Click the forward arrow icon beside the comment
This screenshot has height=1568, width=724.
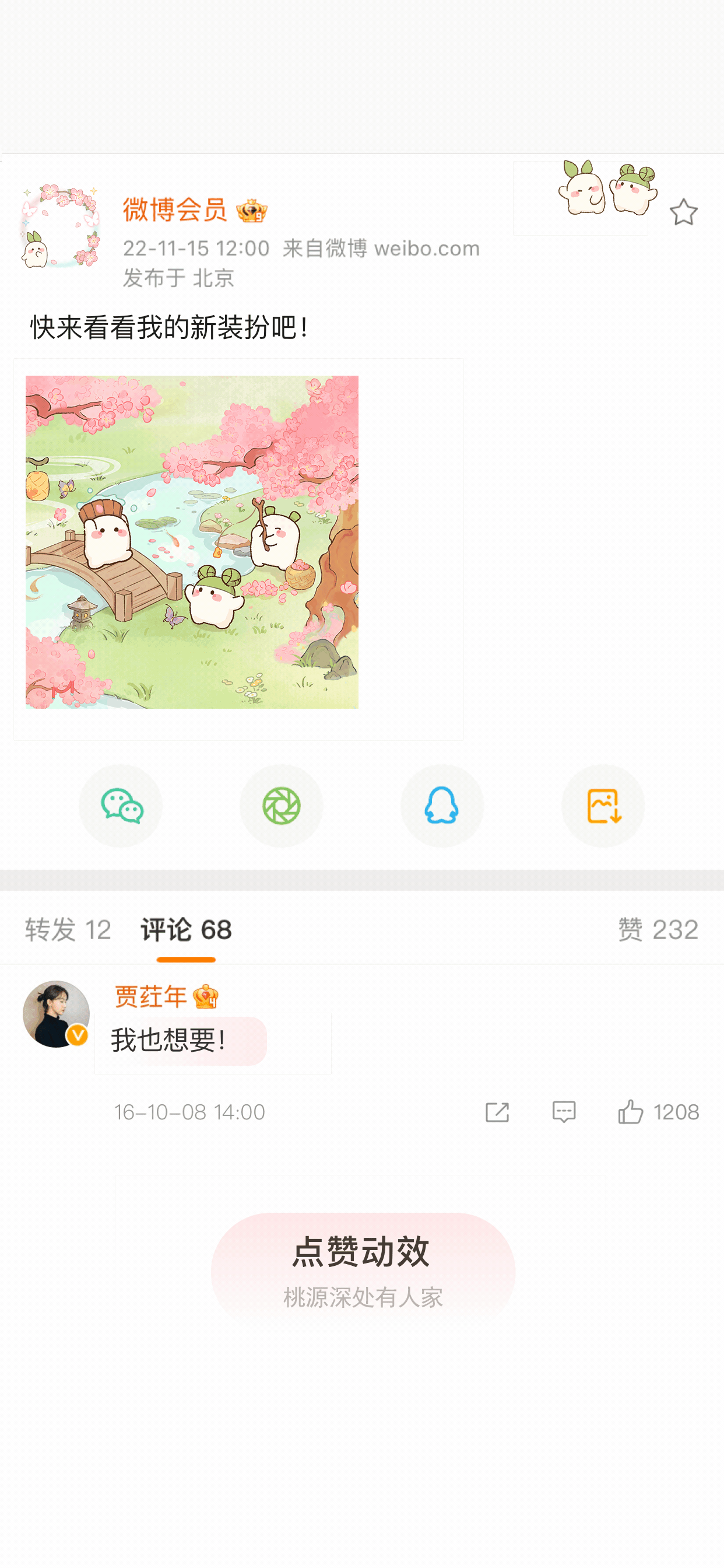tap(497, 1111)
